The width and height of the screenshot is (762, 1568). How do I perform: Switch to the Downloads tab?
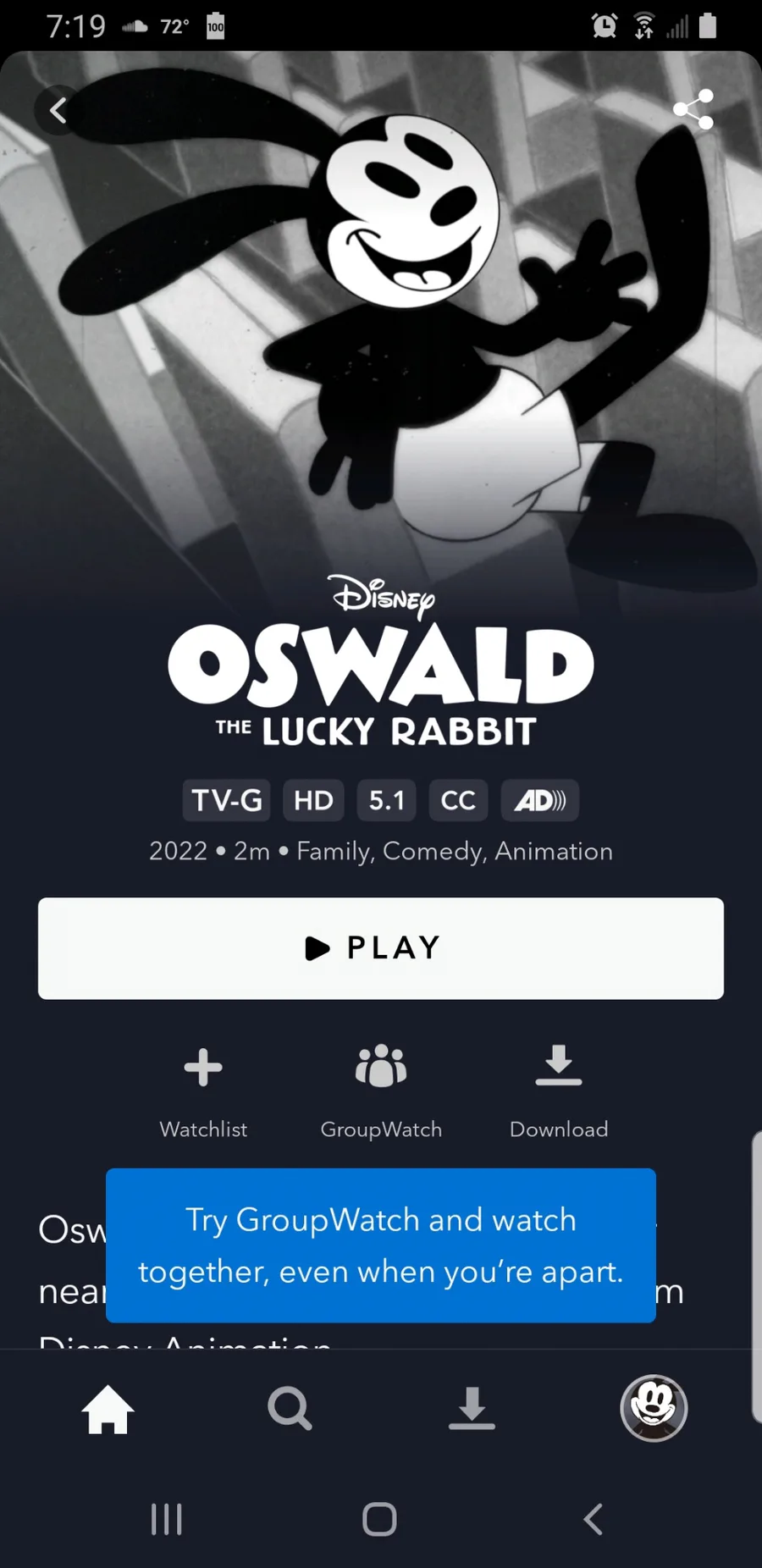click(472, 1409)
